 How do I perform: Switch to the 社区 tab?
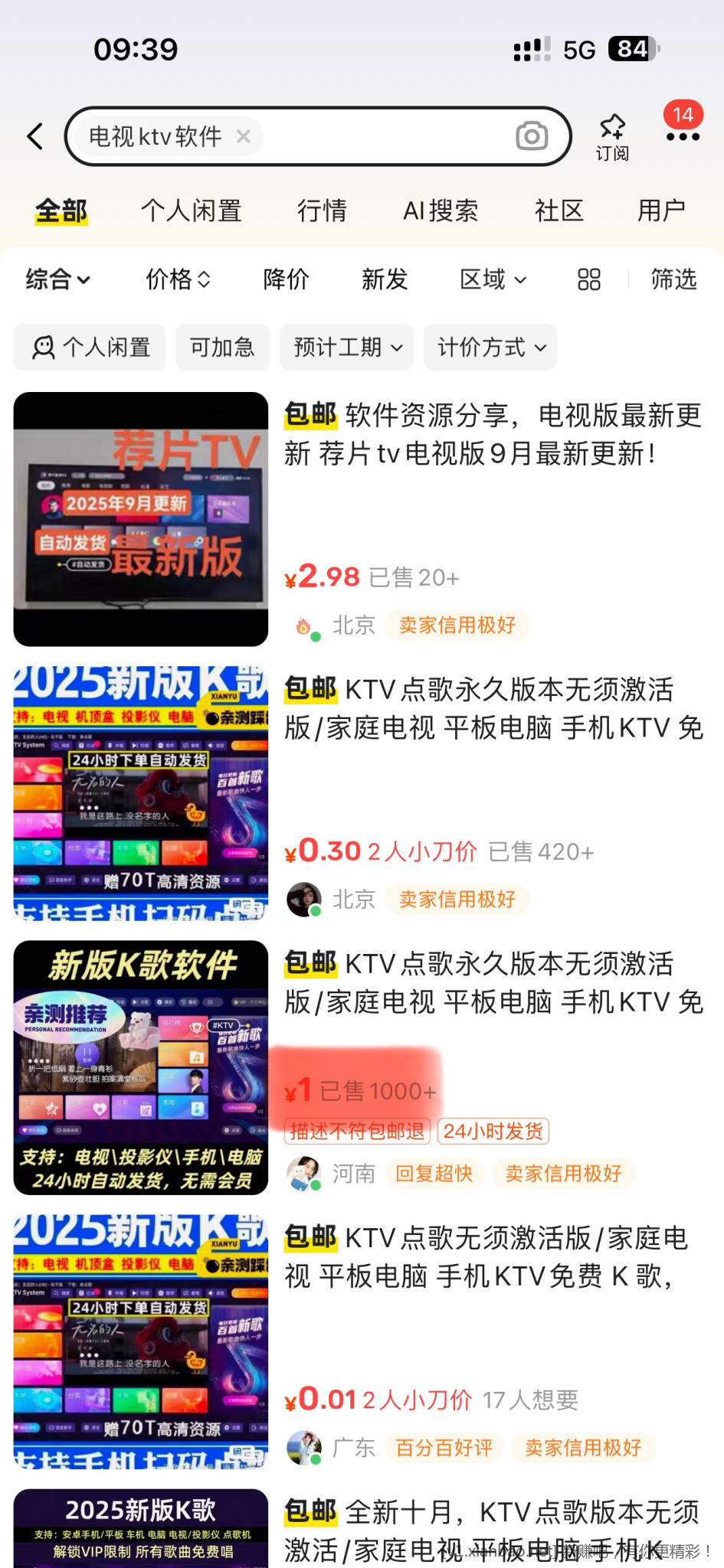559,211
